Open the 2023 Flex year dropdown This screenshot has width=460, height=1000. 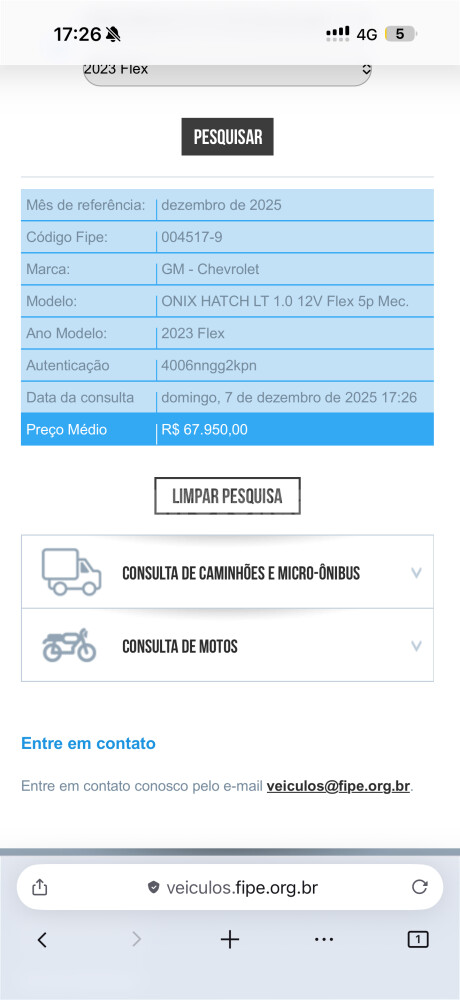pos(227,73)
